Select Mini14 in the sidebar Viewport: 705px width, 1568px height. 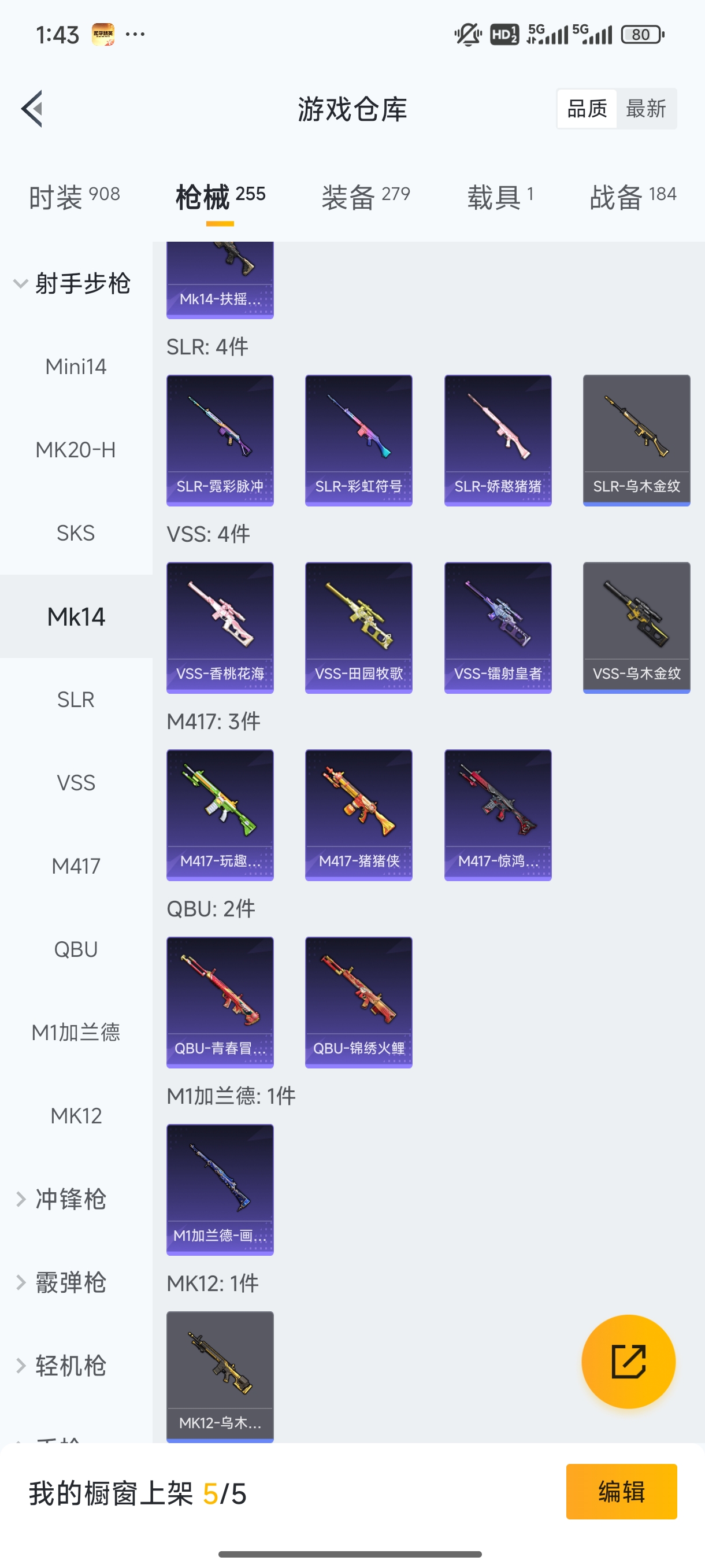[x=76, y=367]
